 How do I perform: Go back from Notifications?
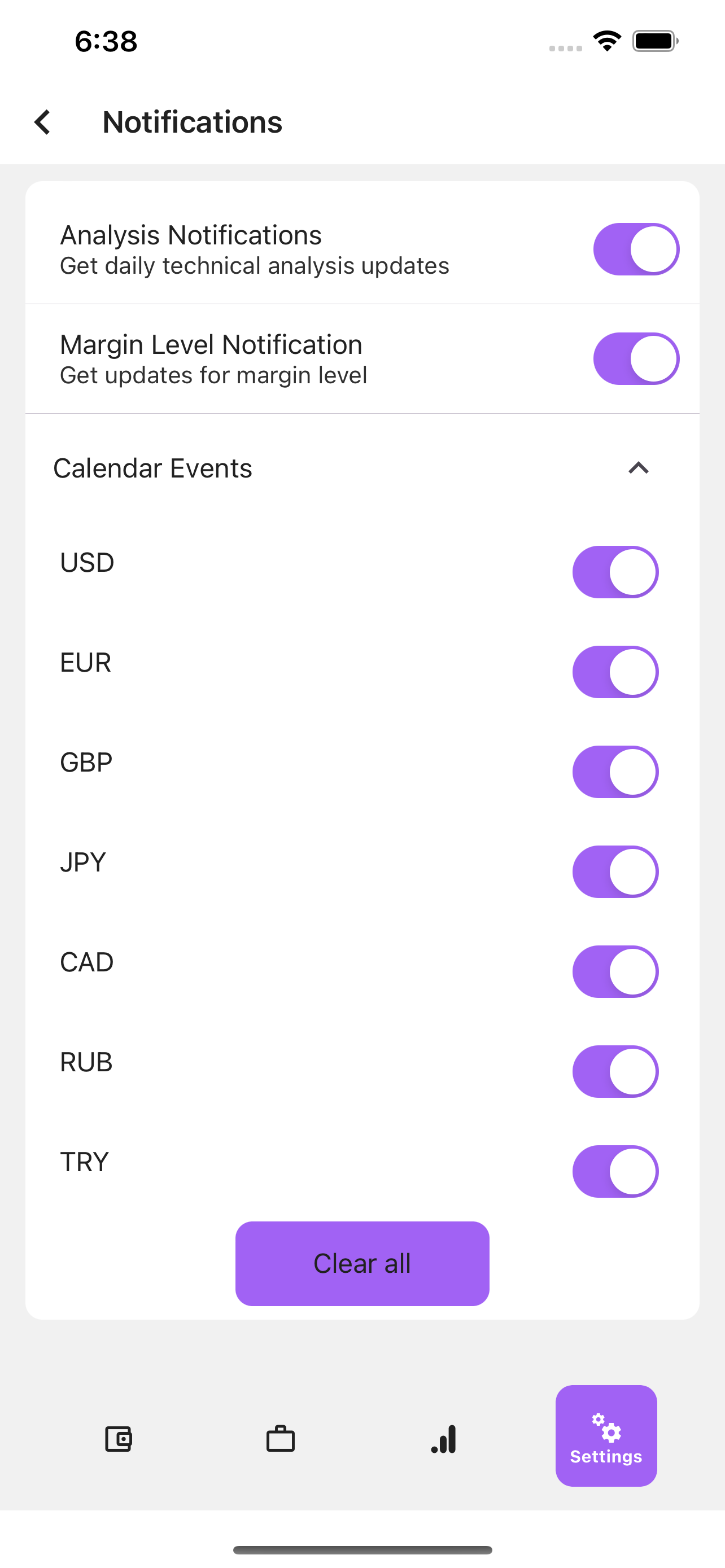(42, 122)
